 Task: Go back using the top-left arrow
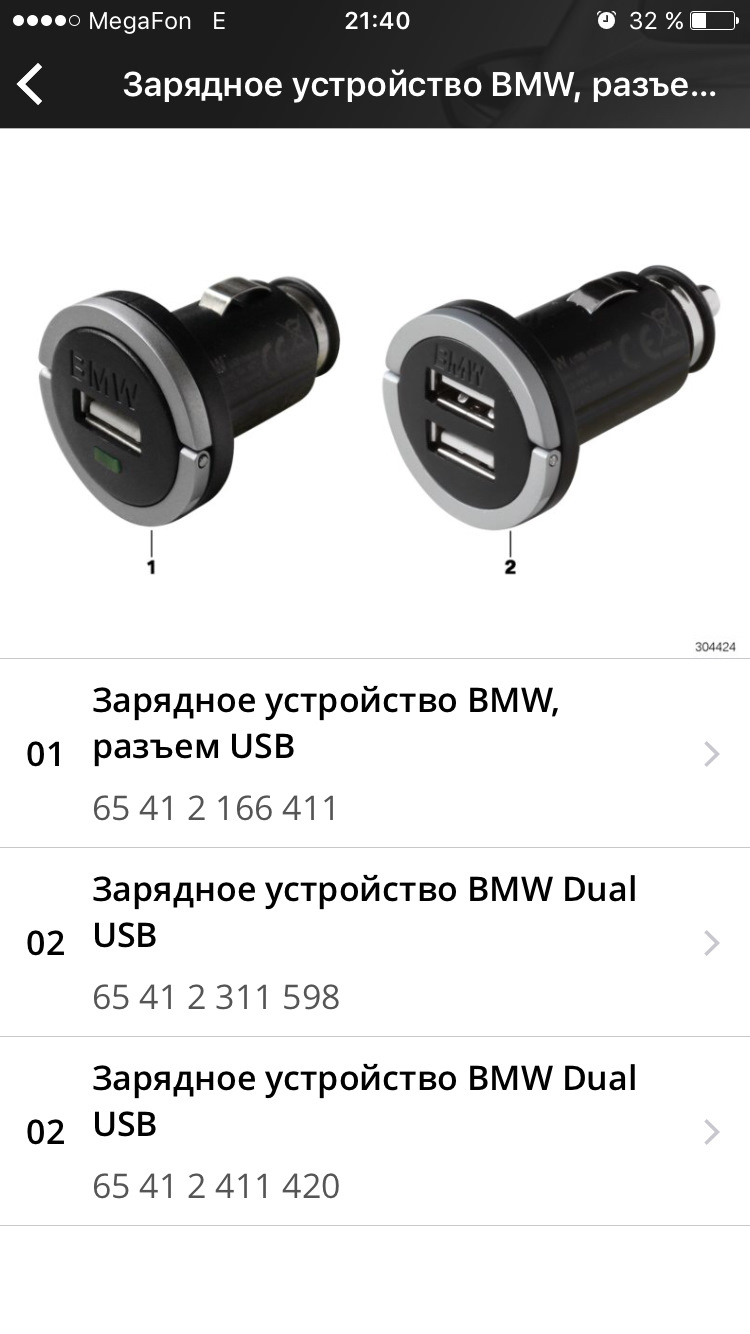(x=31, y=84)
